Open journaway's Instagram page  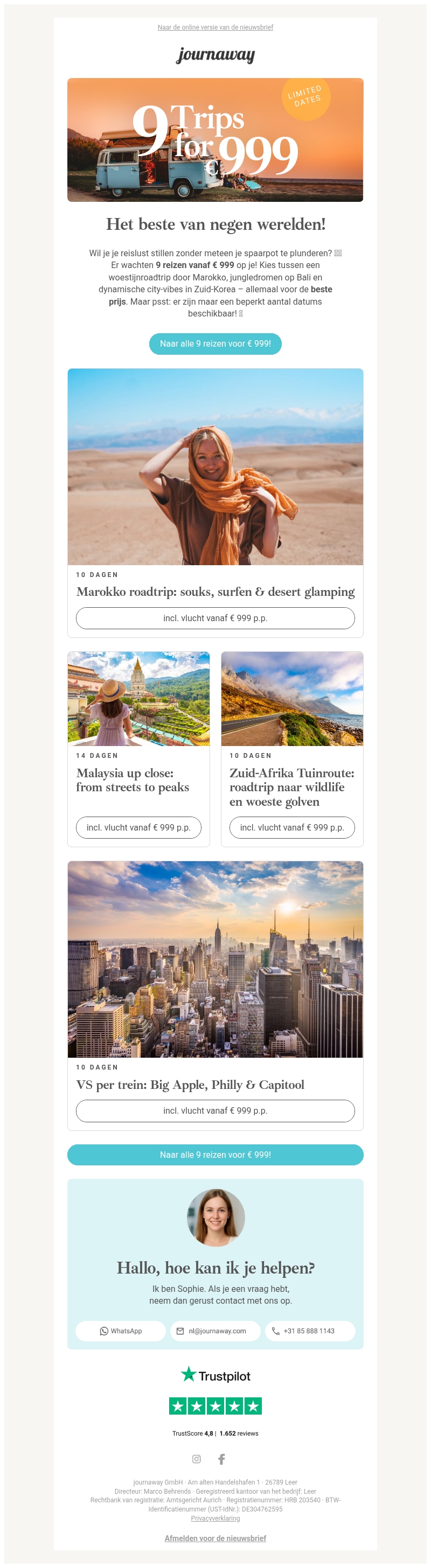(x=196, y=1459)
